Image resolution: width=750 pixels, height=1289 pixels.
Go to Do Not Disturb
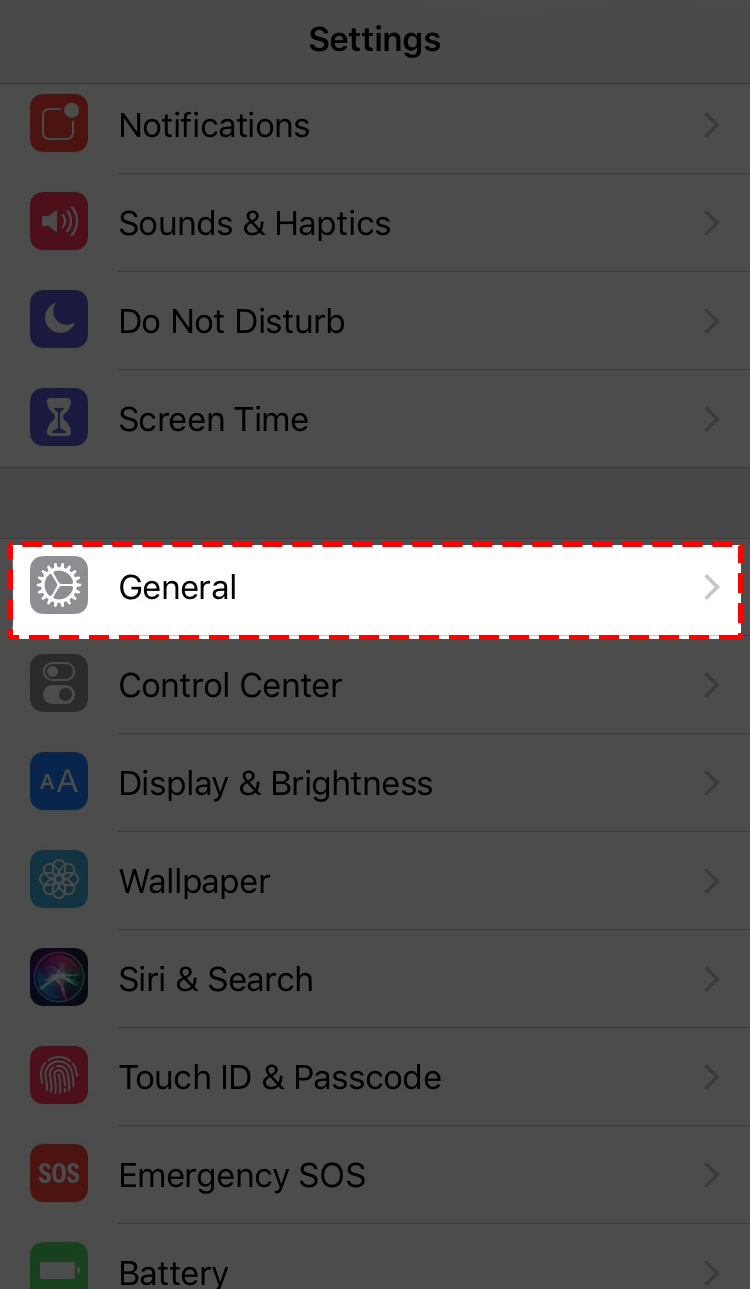[x=375, y=322]
